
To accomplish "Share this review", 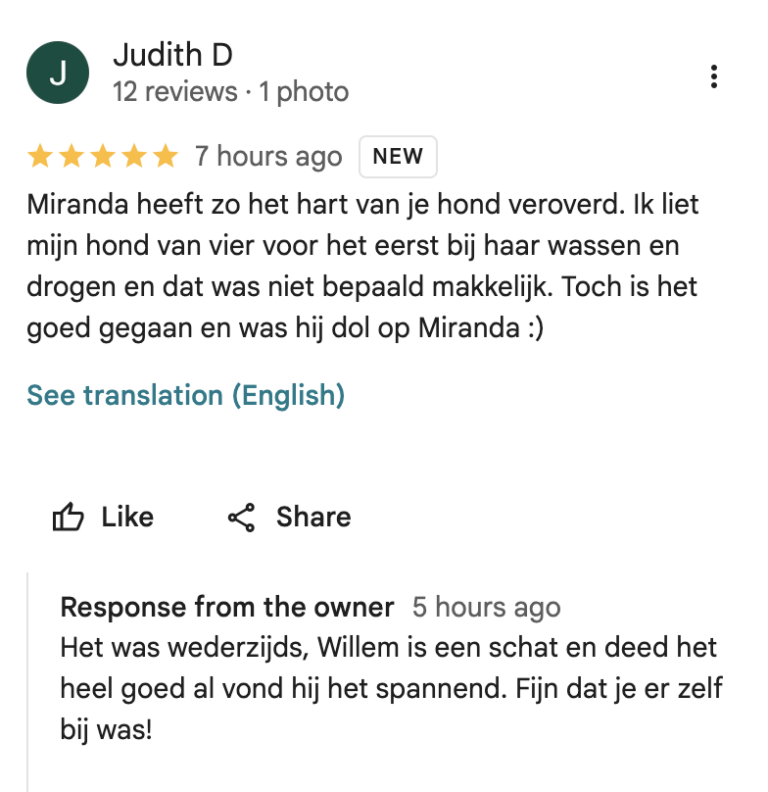I will [290, 517].
